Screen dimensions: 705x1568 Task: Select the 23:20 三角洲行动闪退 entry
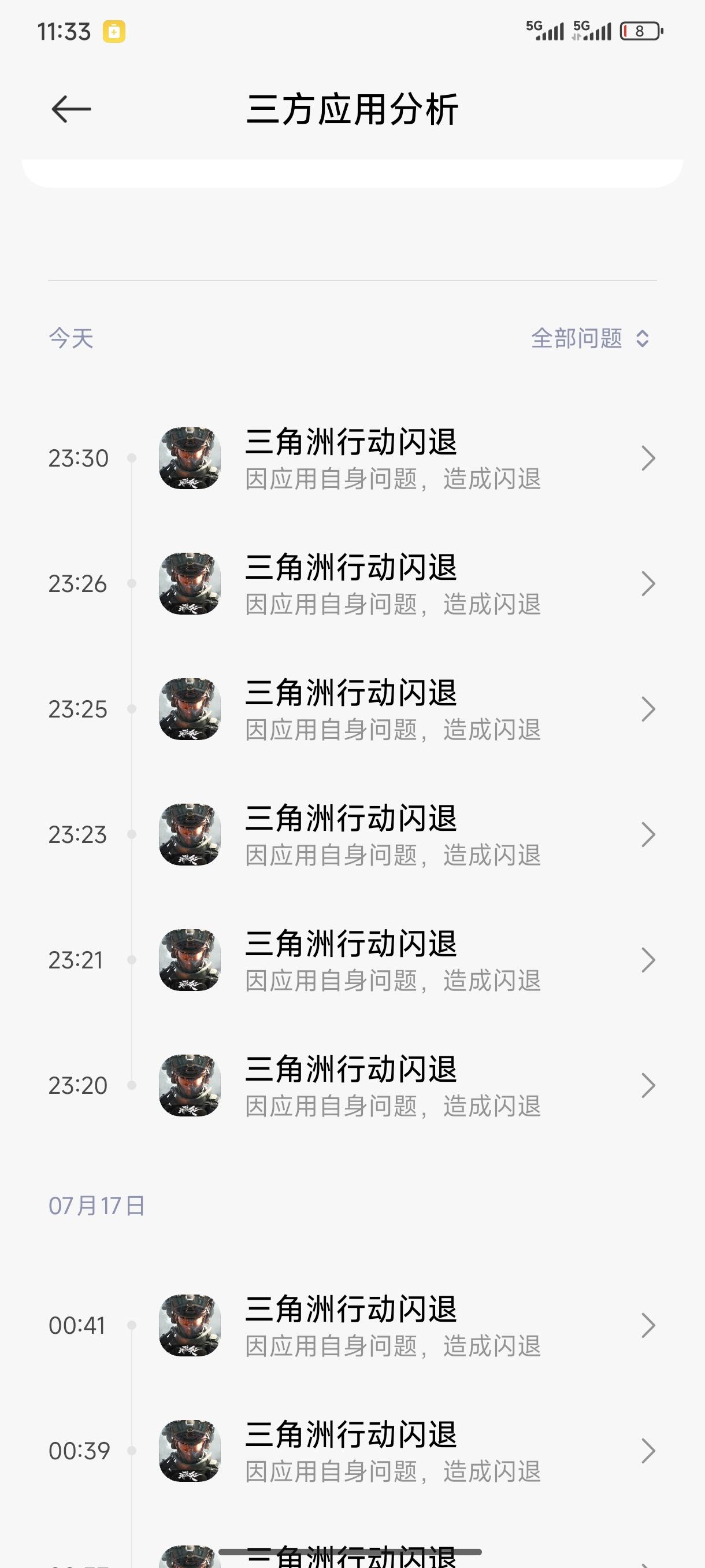tap(392, 1085)
